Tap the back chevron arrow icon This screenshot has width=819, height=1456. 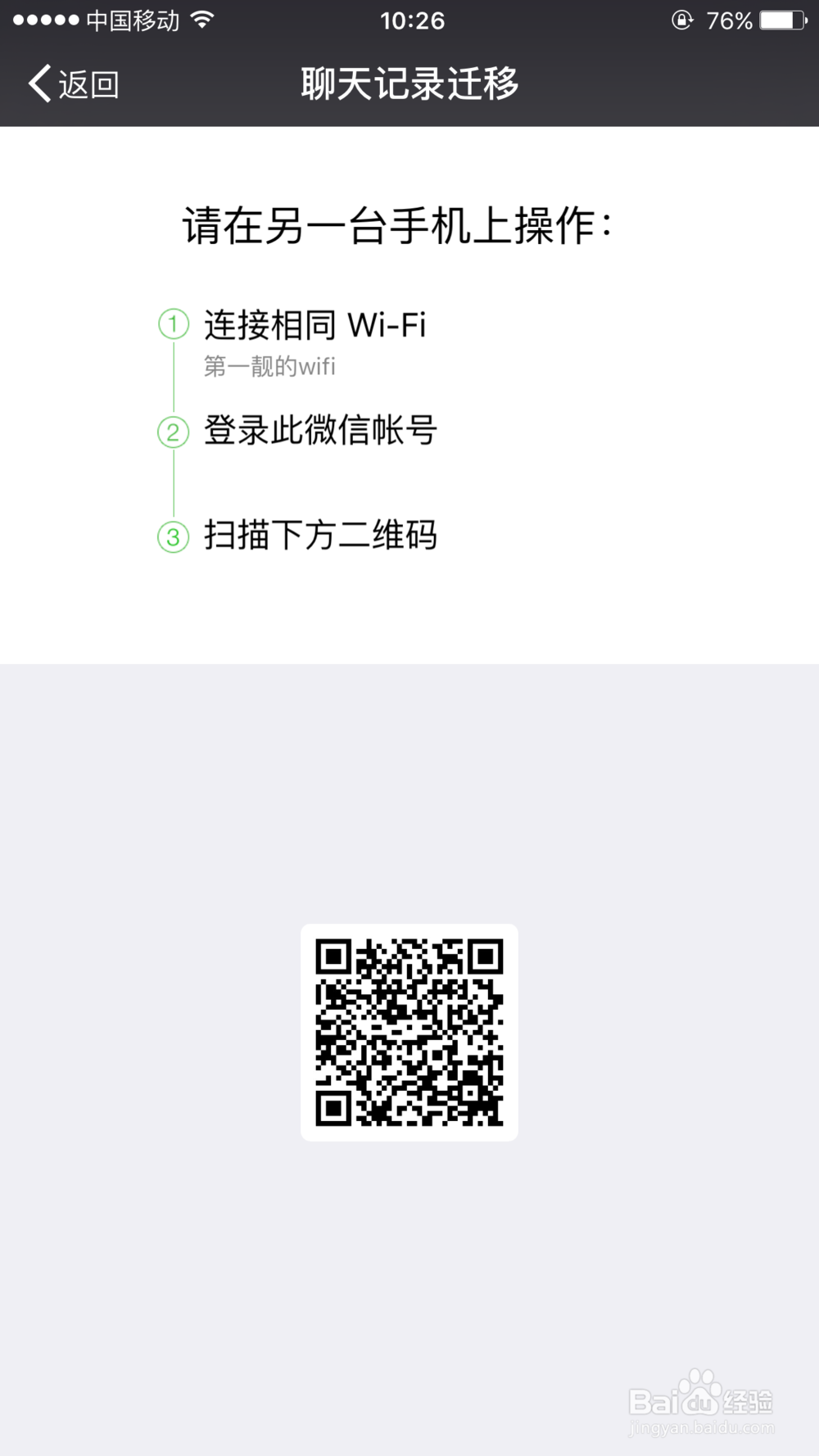click(x=37, y=82)
